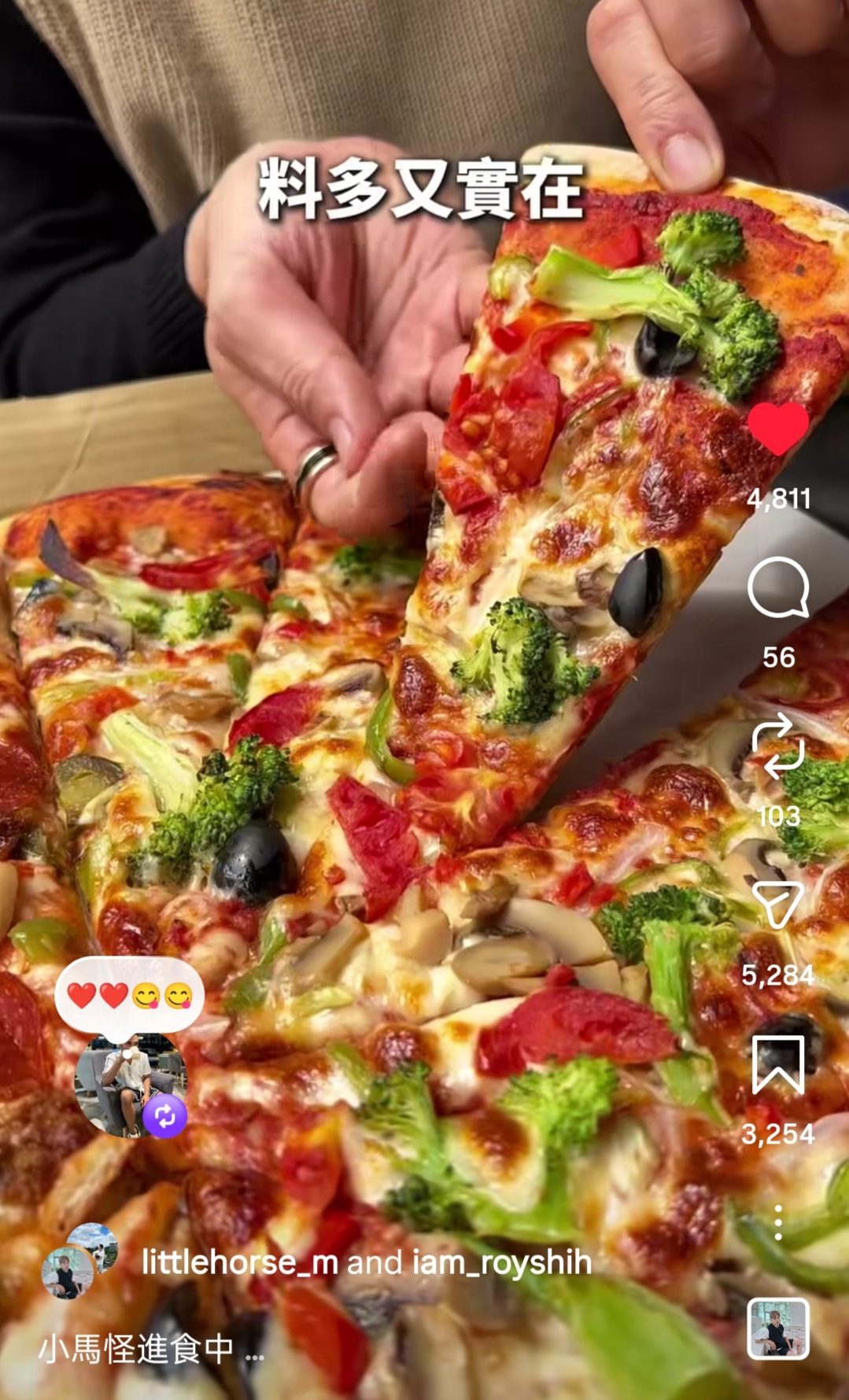Expand the caption 小馬怪進食中
The width and height of the screenshot is (849, 1400).
click(149, 1349)
